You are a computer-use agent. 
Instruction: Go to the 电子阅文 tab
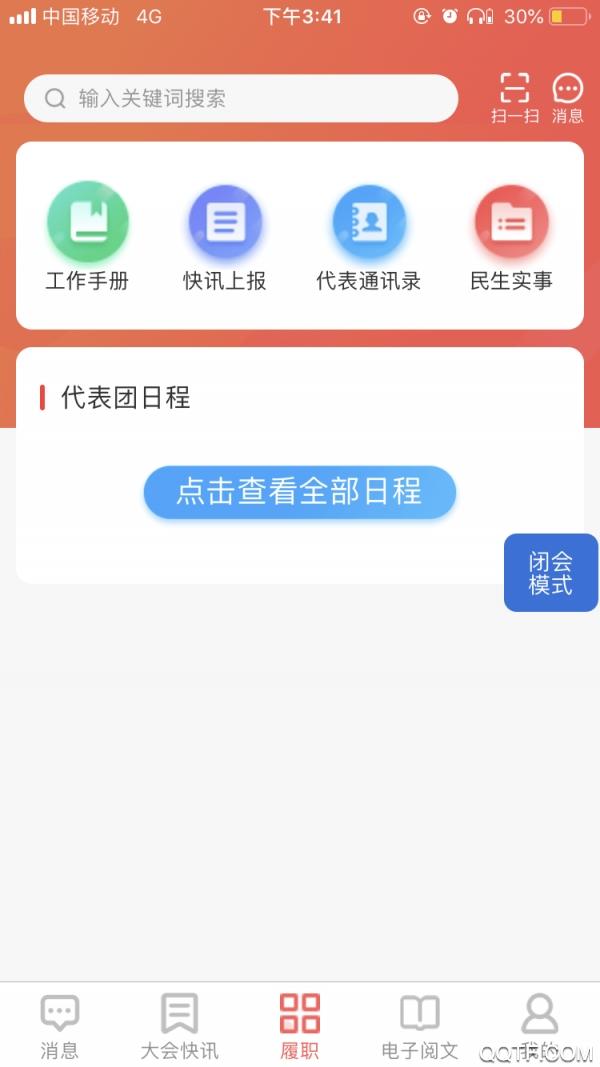420,1026
